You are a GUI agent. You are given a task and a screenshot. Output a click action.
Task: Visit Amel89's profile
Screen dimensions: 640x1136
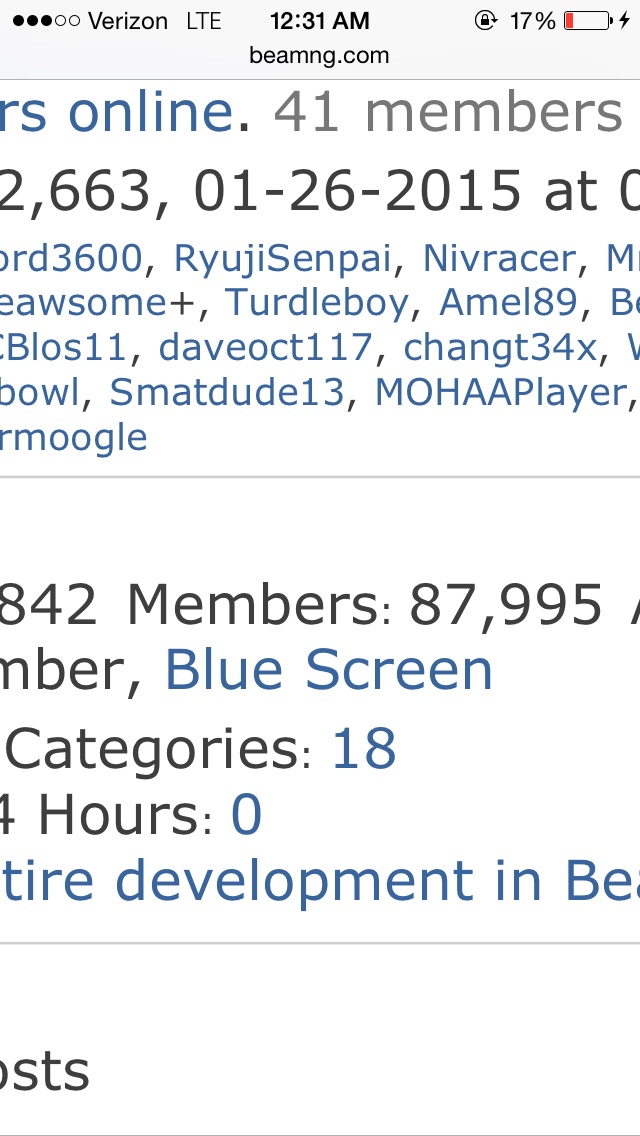click(508, 303)
